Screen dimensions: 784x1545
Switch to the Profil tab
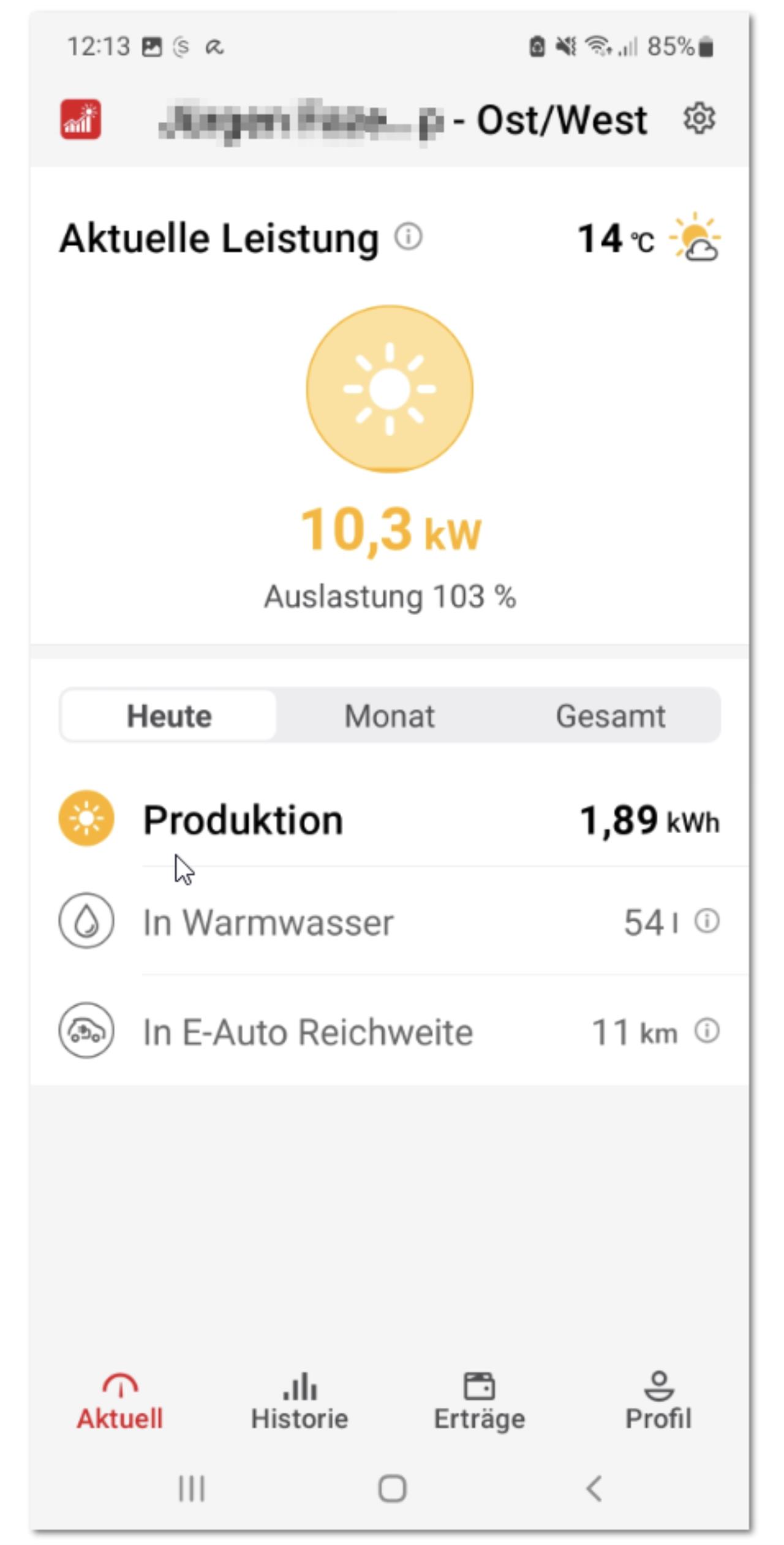[x=658, y=1401]
